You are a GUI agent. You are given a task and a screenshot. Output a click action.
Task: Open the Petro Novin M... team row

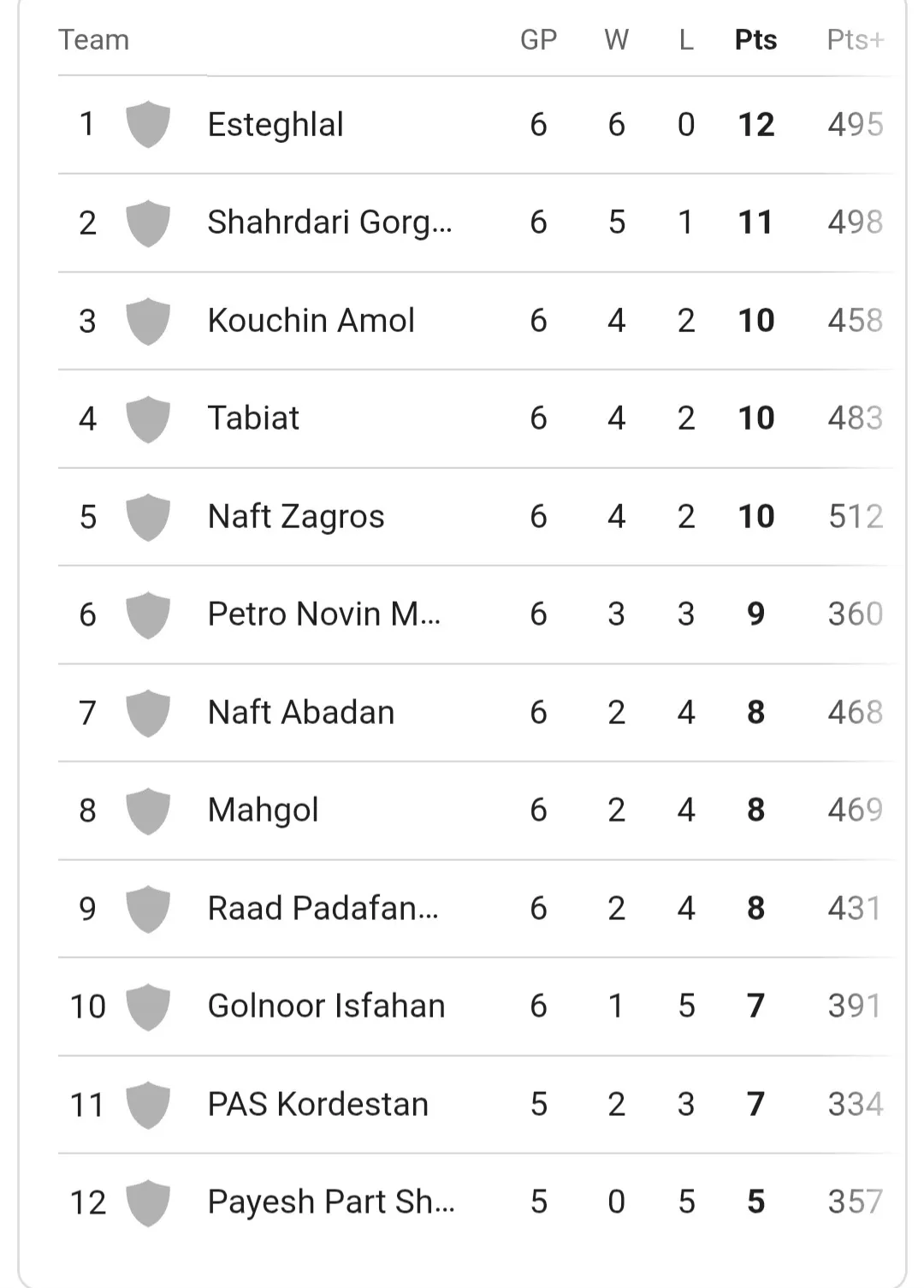(x=323, y=614)
